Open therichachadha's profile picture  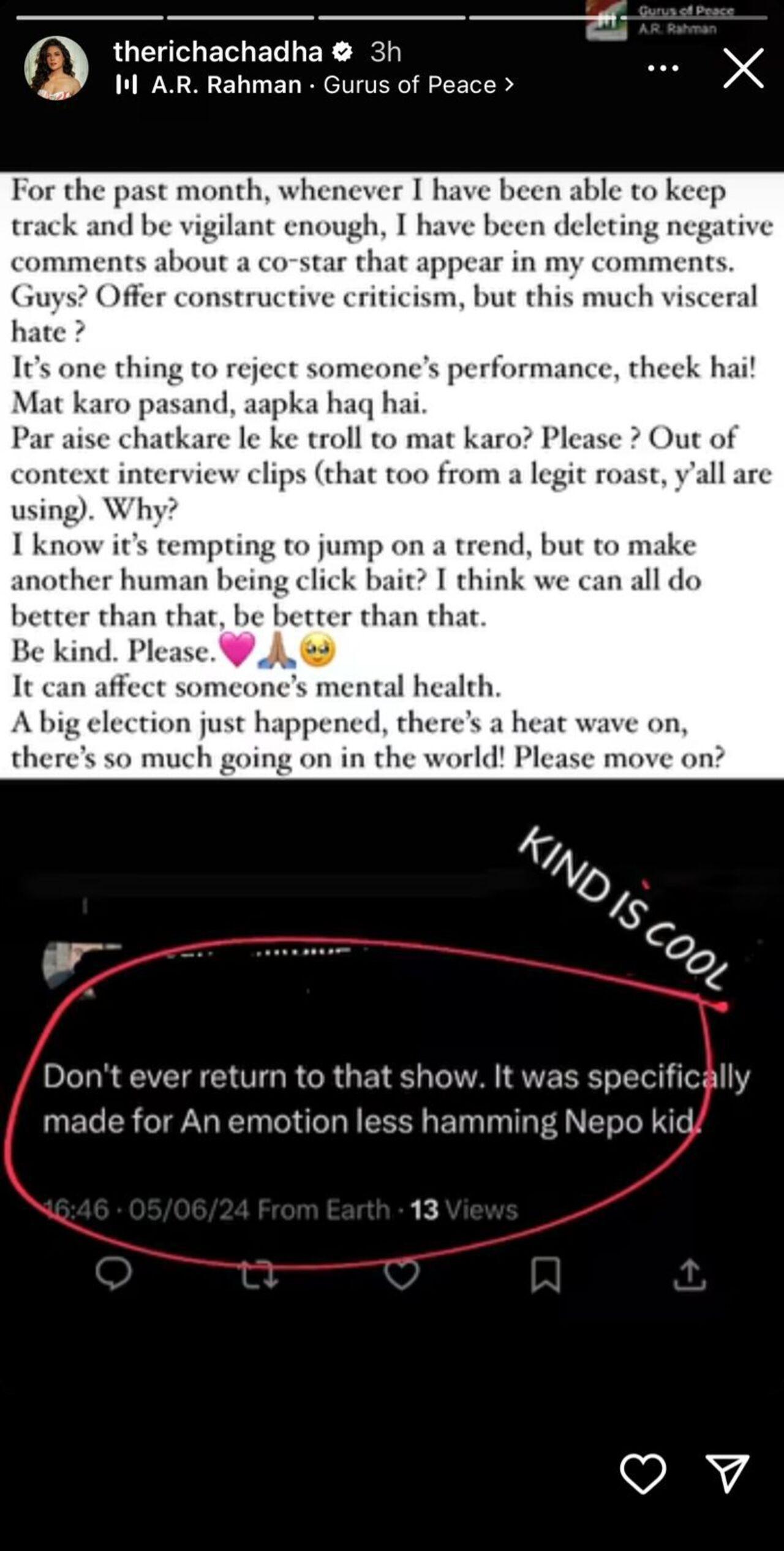[56, 68]
